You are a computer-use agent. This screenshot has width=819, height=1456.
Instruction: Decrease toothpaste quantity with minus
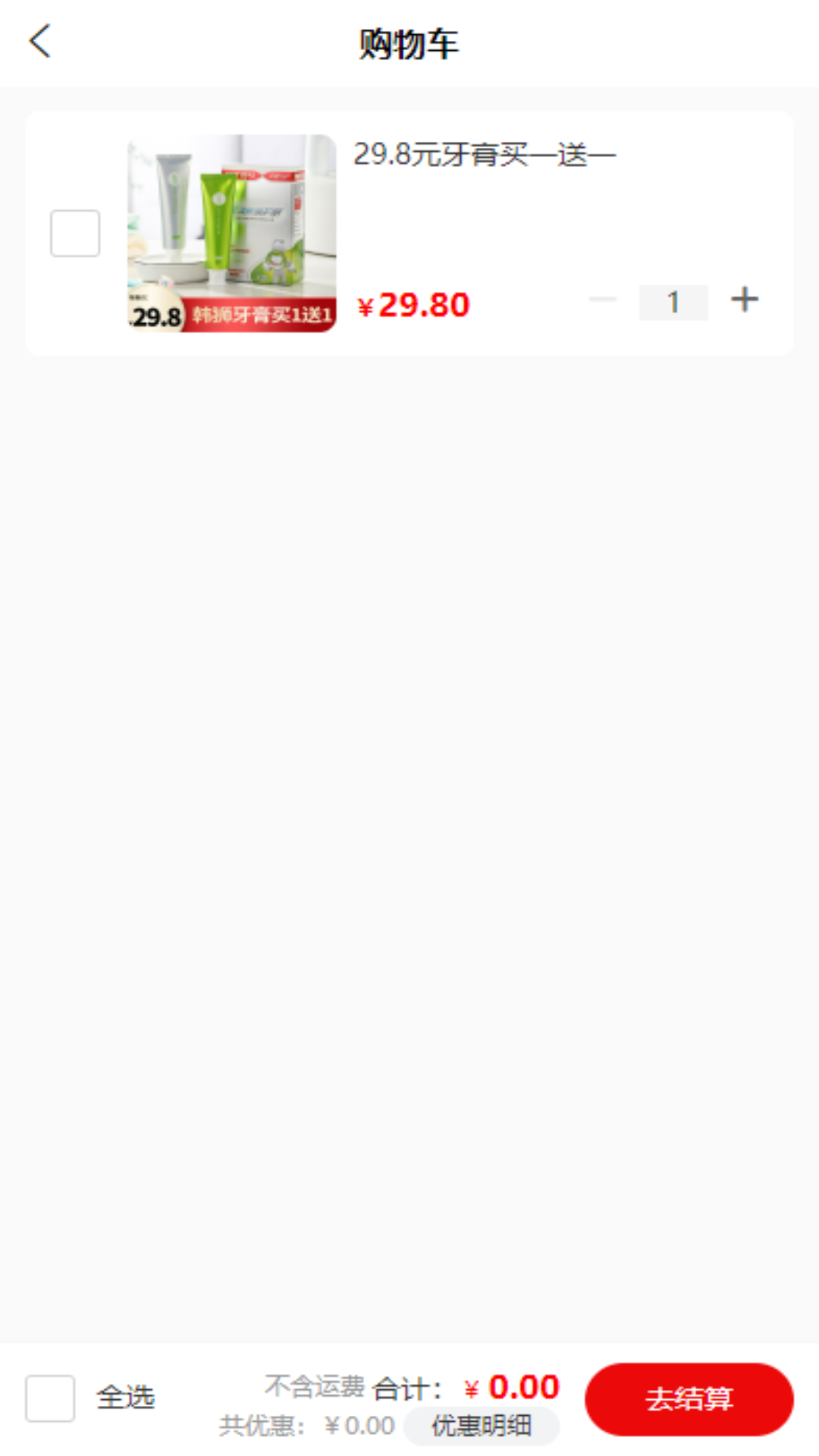coord(603,300)
